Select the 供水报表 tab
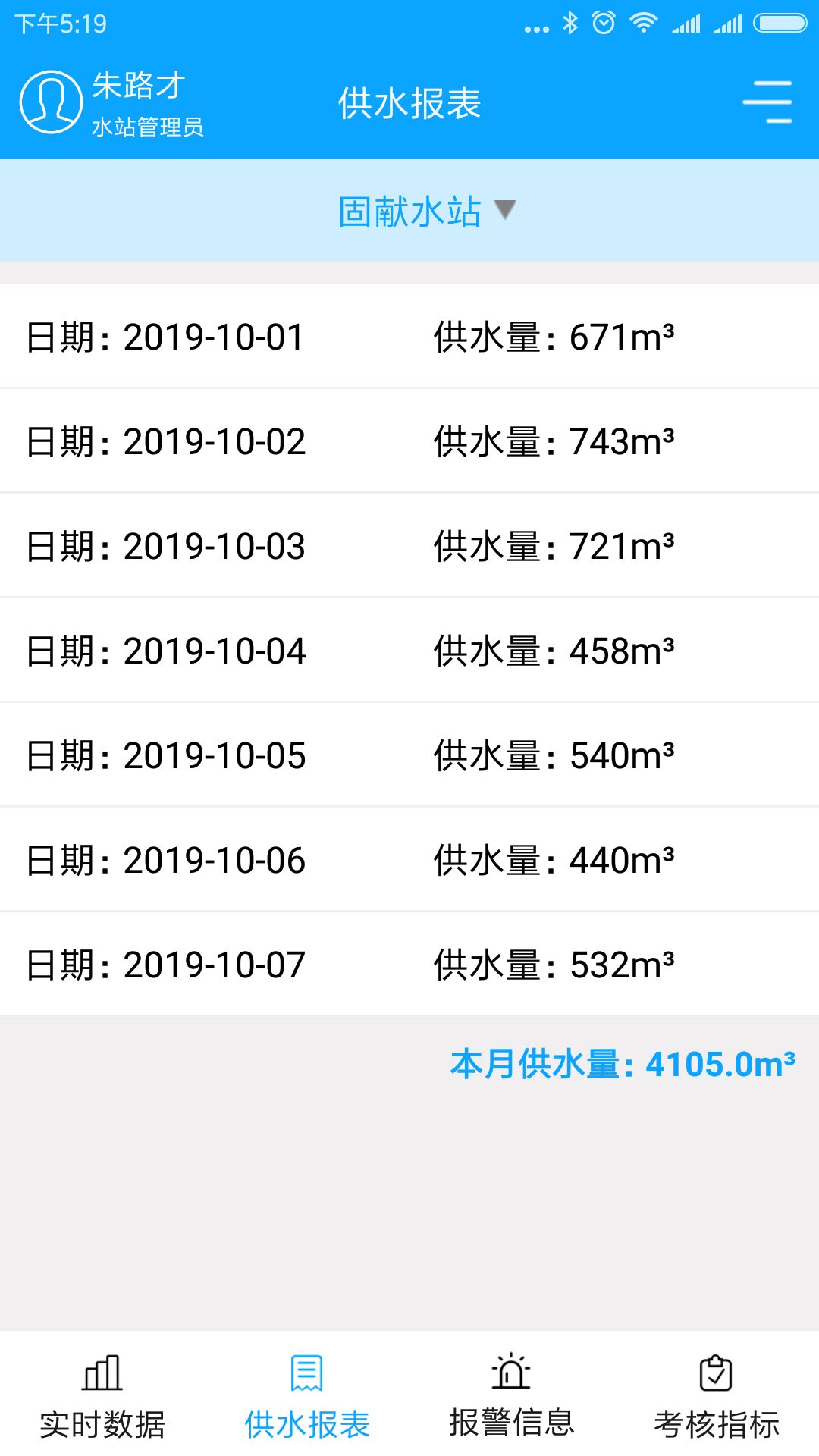Screen dimensions: 819x1456 [x=307, y=1395]
